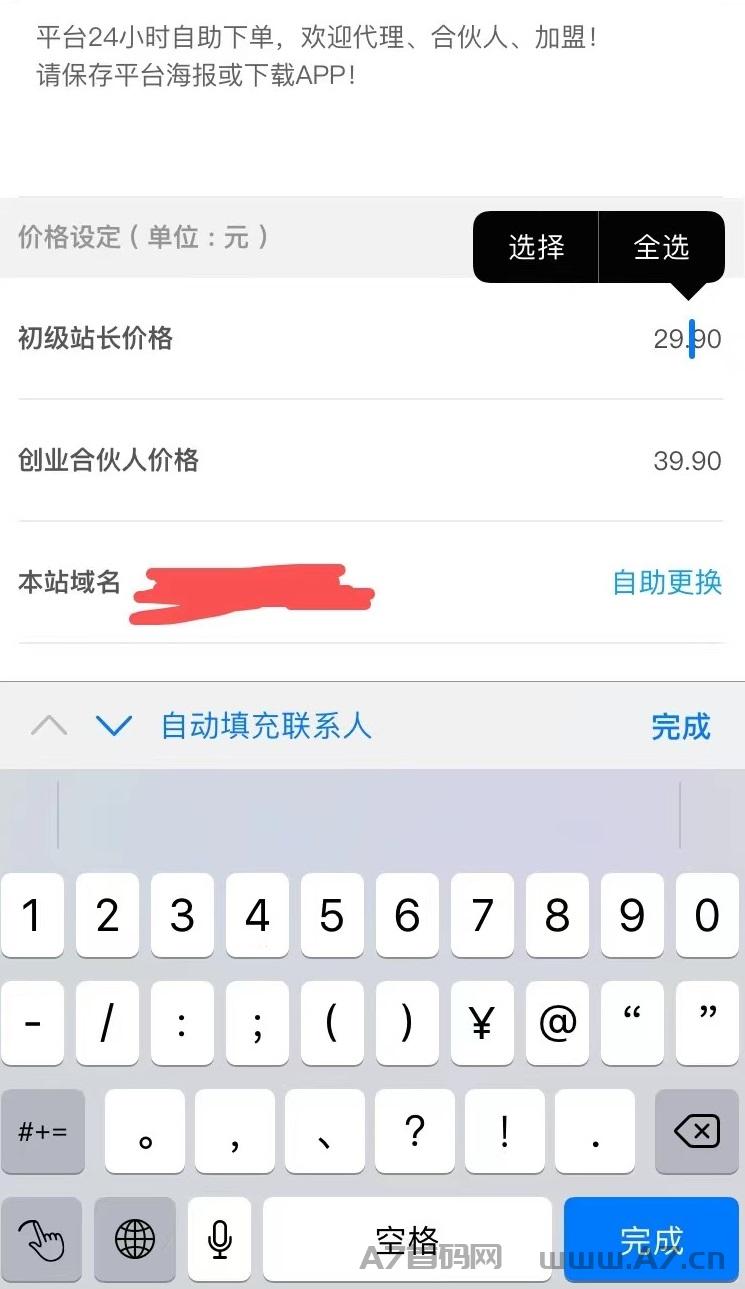745x1289 pixels.
Task: Jump to next field with down arrow
Action: (114, 726)
